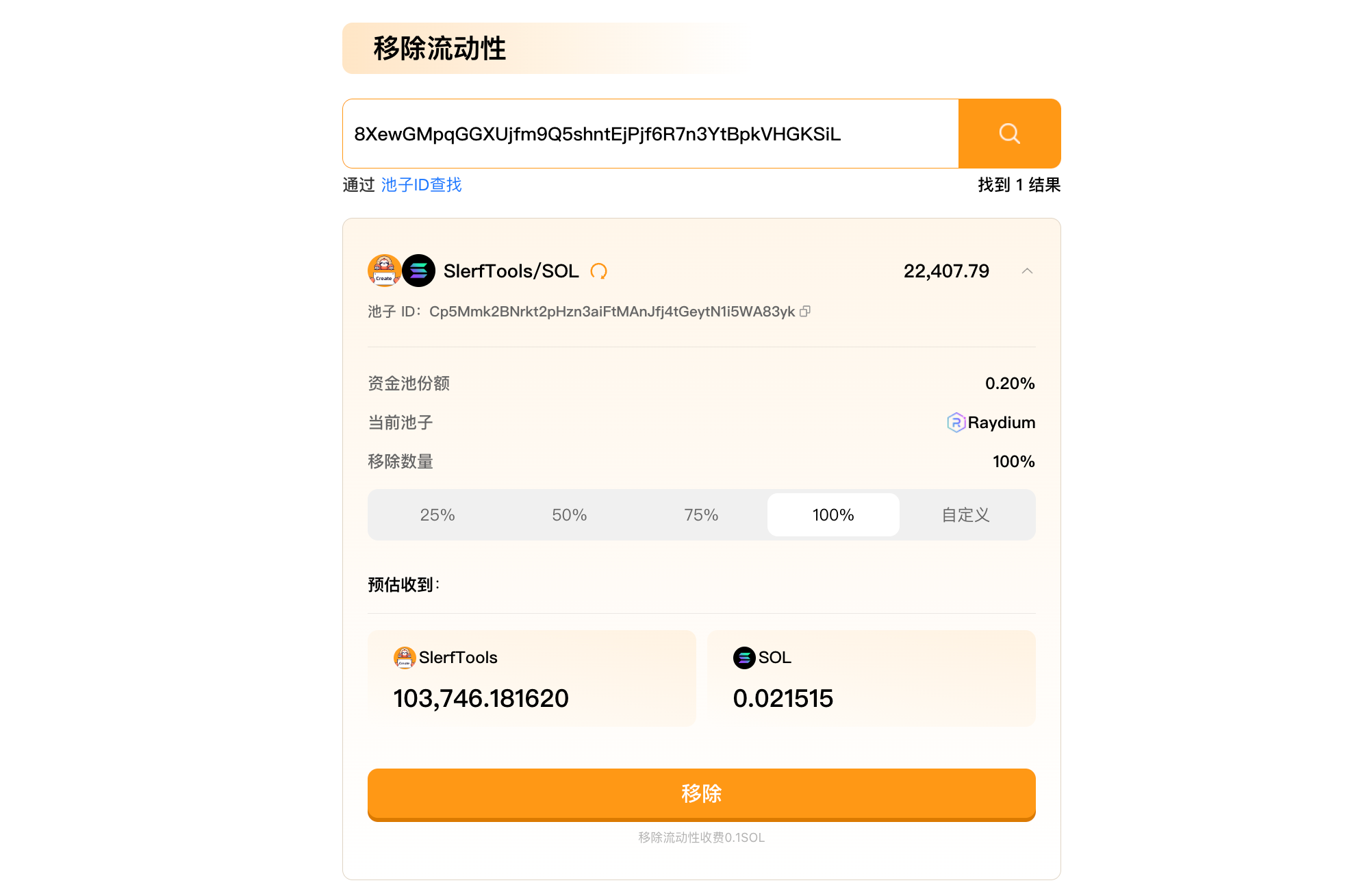Image resolution: width=1372 pixels, height=885 pixels.
Task: Select 100% removal amount
Action: point(833,515)
